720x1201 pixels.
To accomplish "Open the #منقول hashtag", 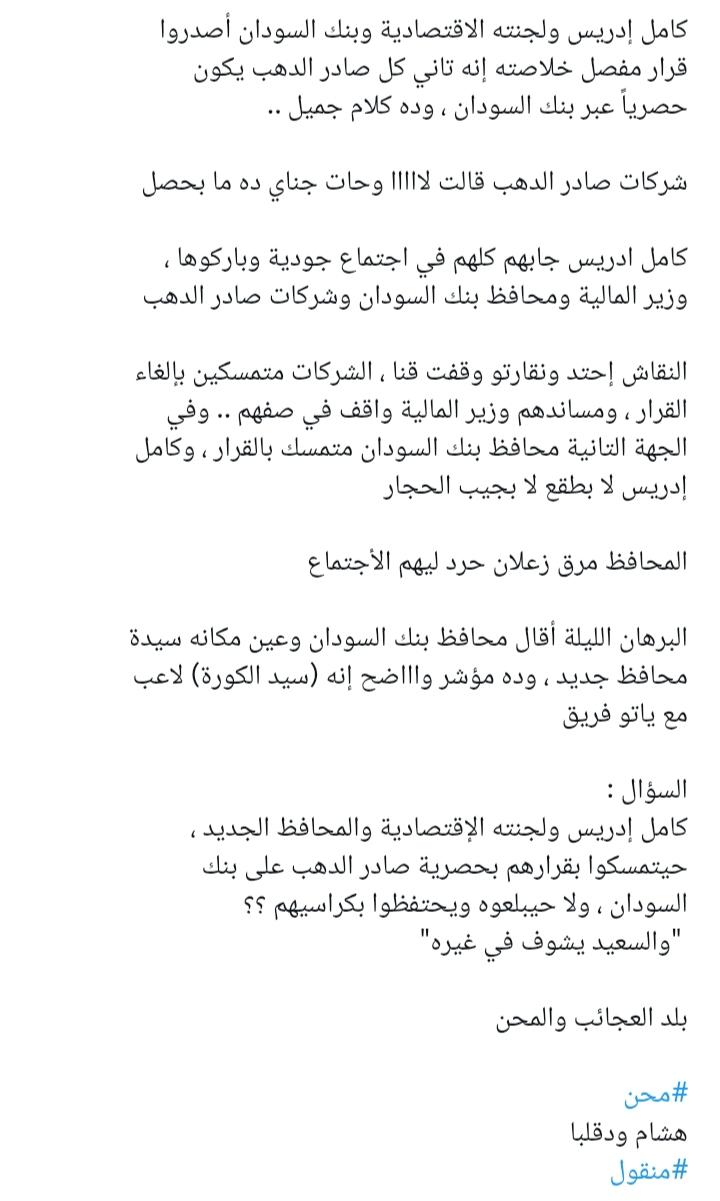I will pos(650,1170).
